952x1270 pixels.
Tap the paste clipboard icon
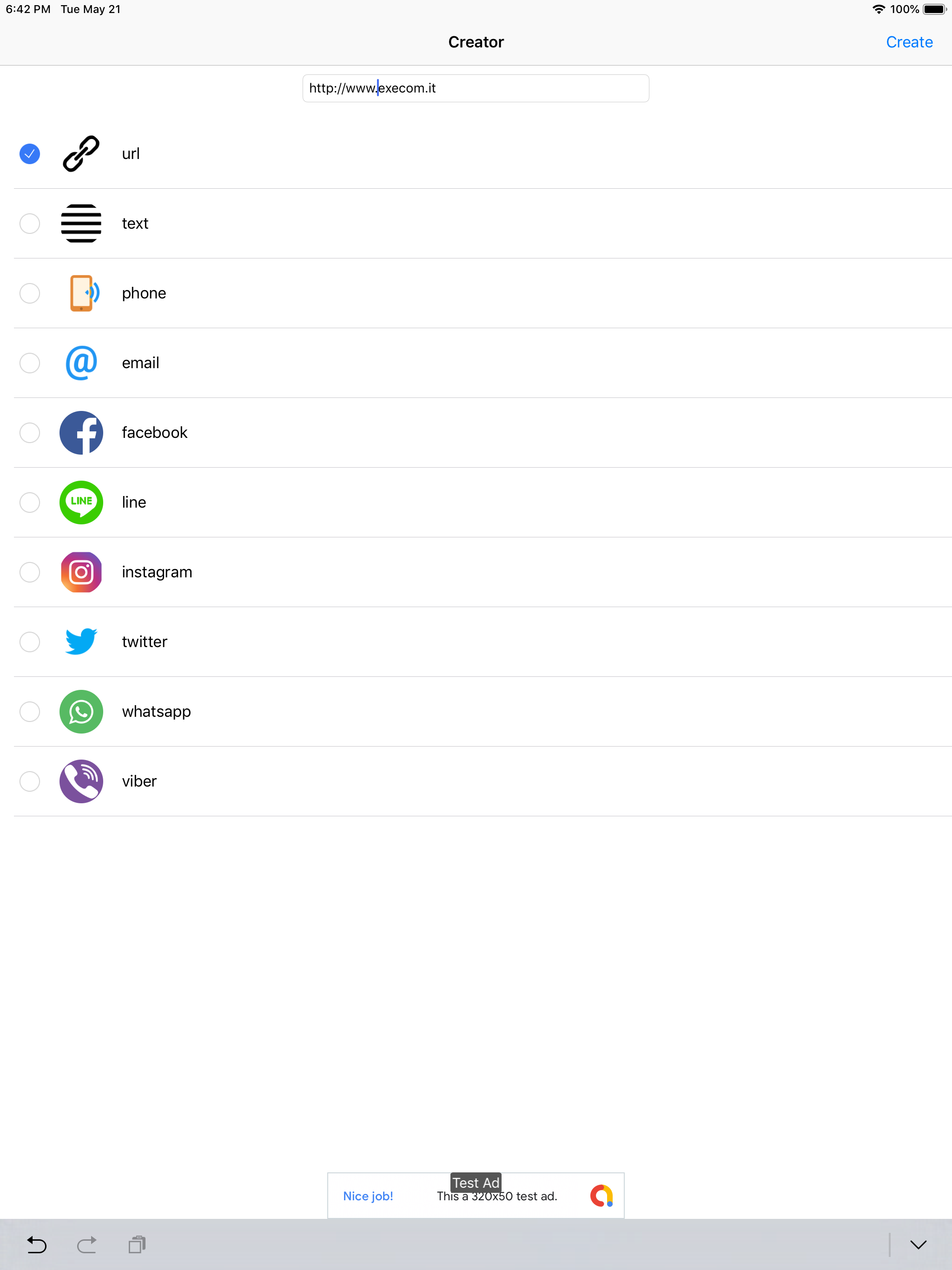pyautogui.click(x=137, y=1245)
